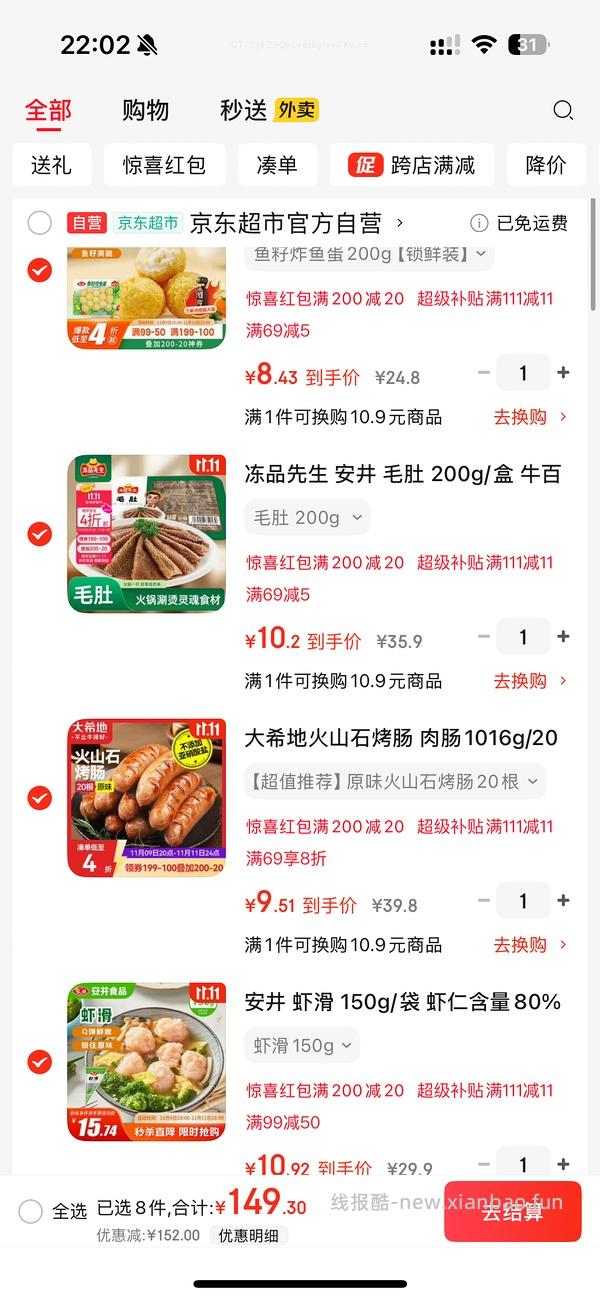Screen dimensions: 600x1300
Task: Tap 去换购 under the 毛肚 item
Action: 529,681
